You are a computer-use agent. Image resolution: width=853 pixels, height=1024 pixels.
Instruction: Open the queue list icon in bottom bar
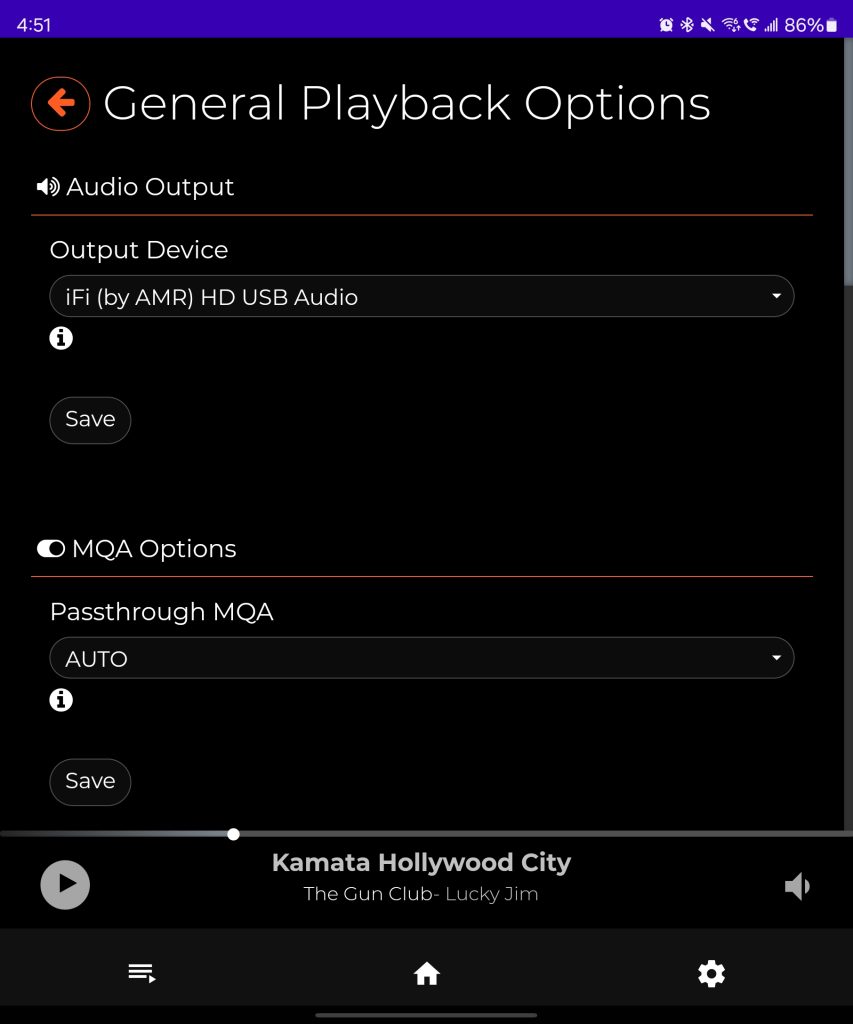pyautogui.click(x=141, y=971)
